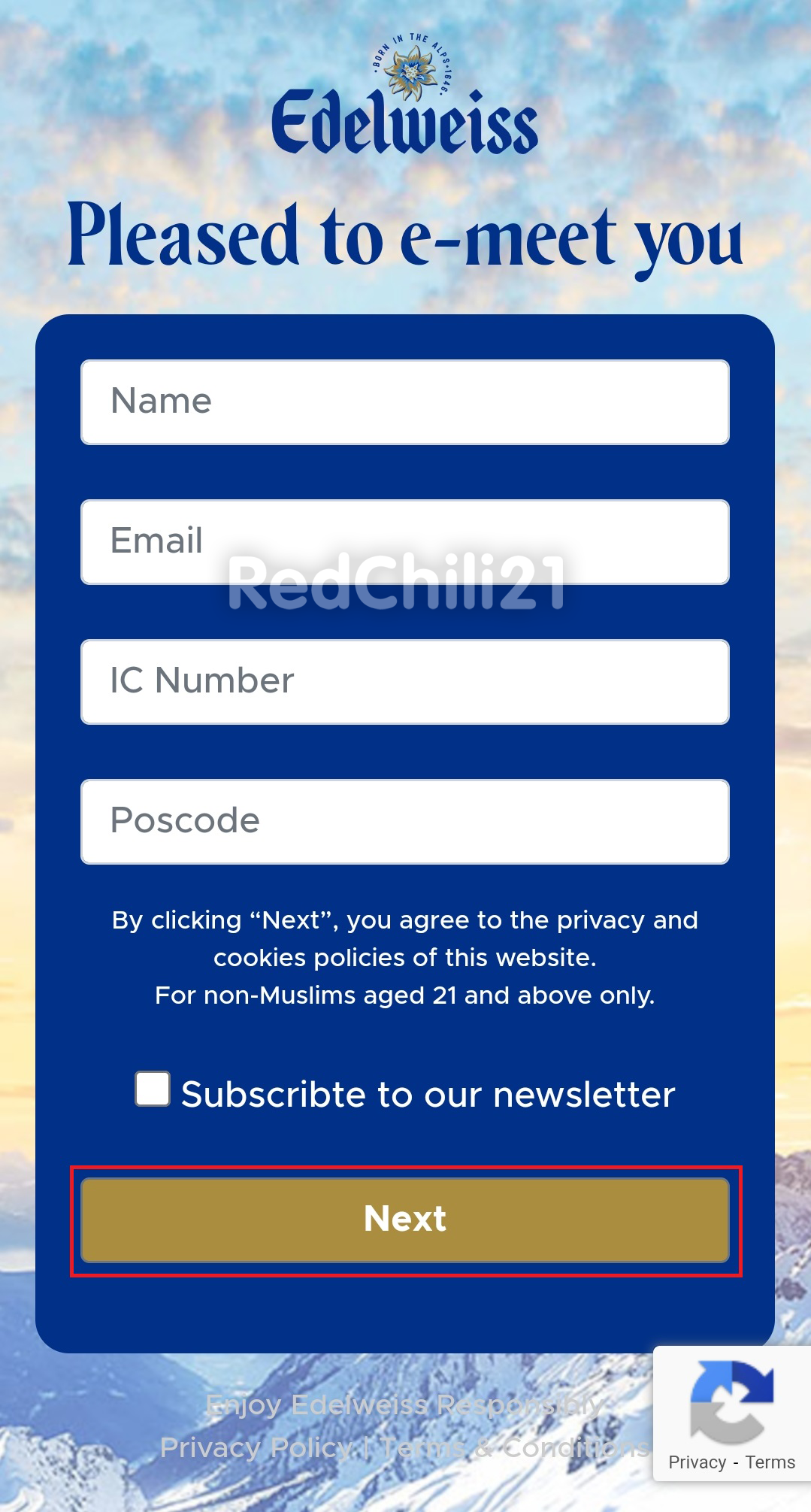Focus the Email text field
The height and width of the screenshot is (1512, 811).
(x=404, y=542)
